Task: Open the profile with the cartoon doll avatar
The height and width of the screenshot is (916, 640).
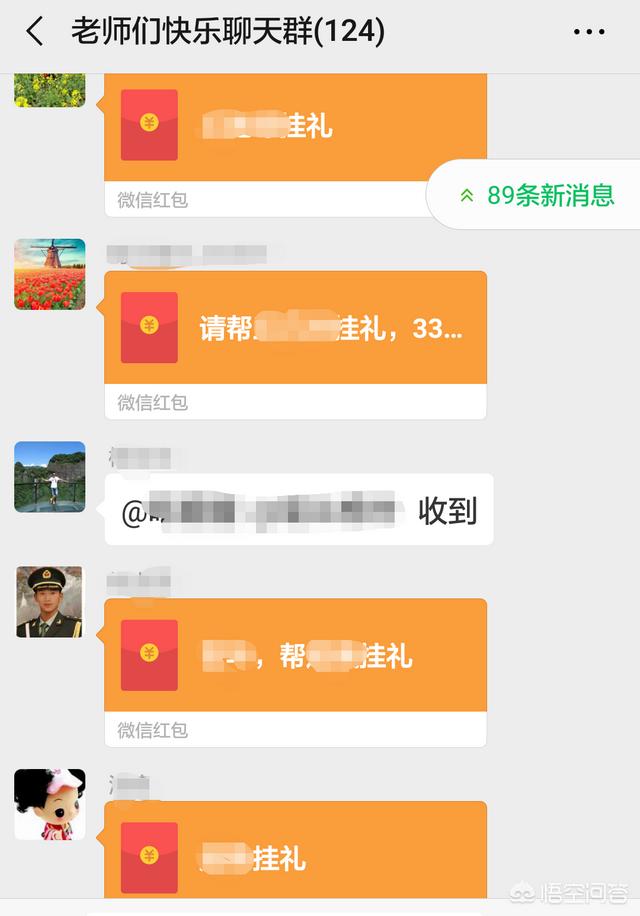Action: [50, 804]
